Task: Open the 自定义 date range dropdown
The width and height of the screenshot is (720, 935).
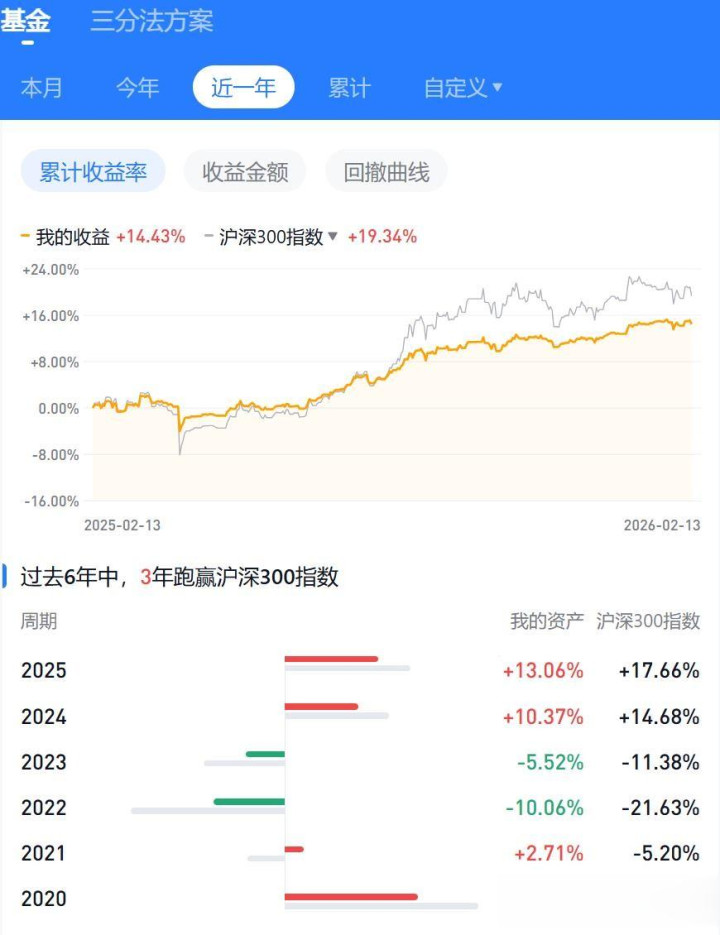Action: (463, 88)
